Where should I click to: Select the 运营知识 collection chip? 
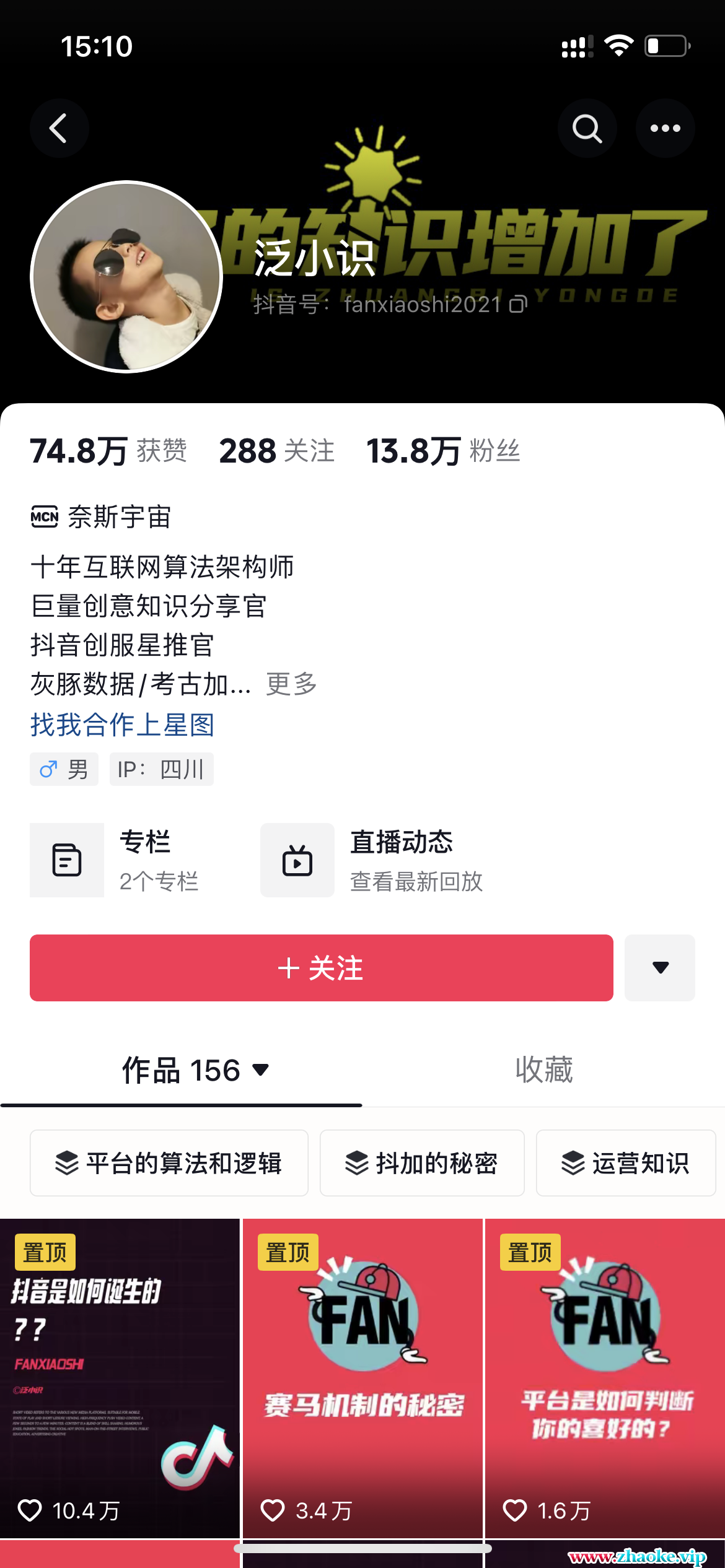coord(626,1163)
